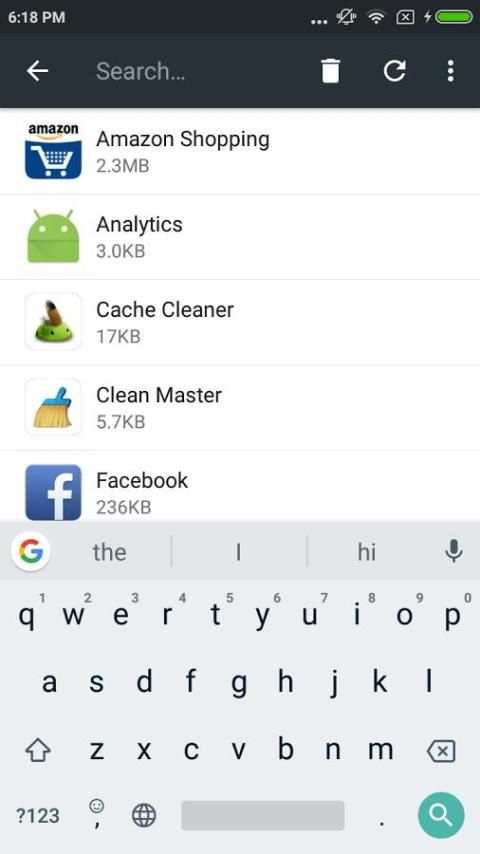Hit the backspace key

(441, 752)
